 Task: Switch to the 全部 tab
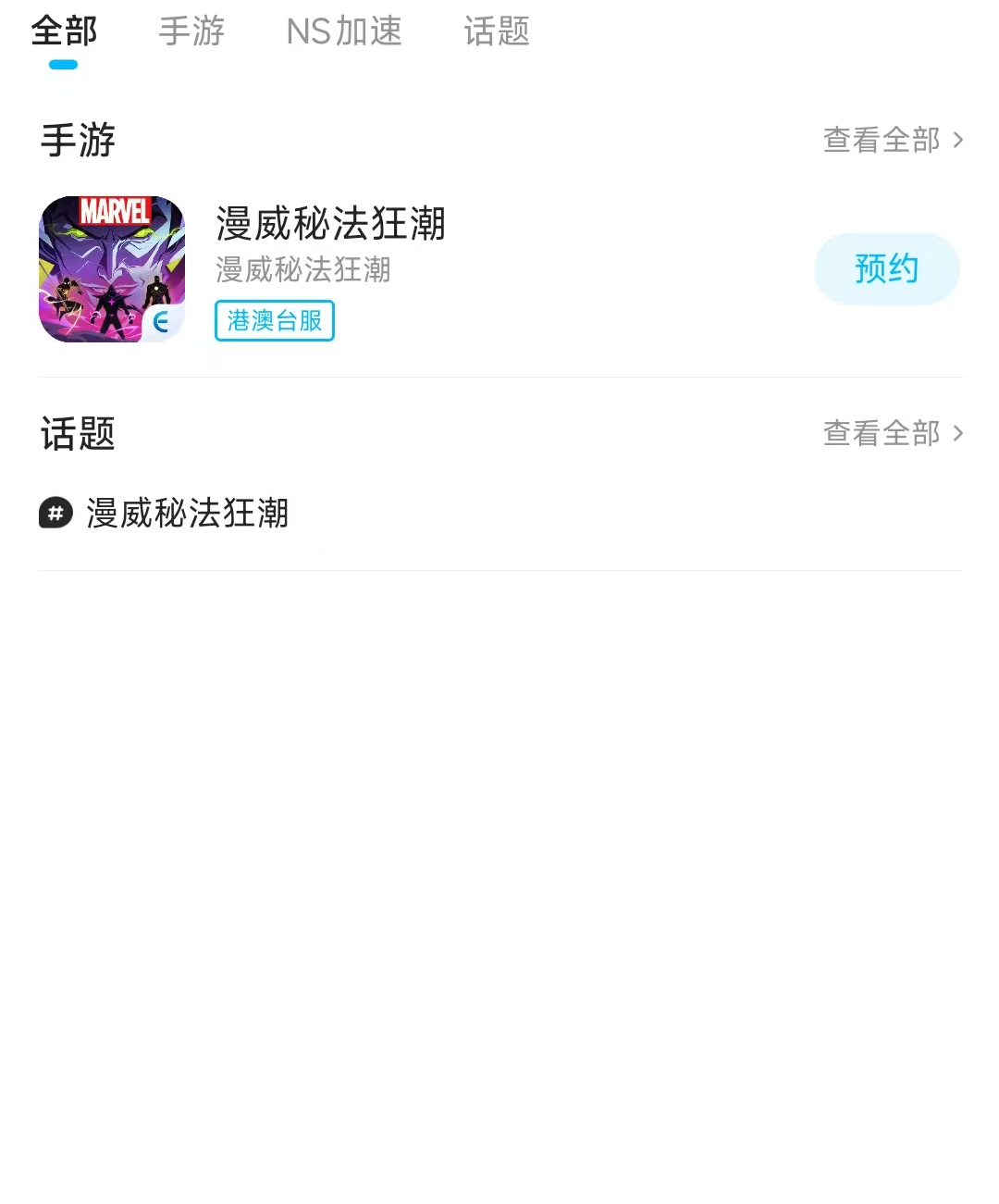[64, 32]
